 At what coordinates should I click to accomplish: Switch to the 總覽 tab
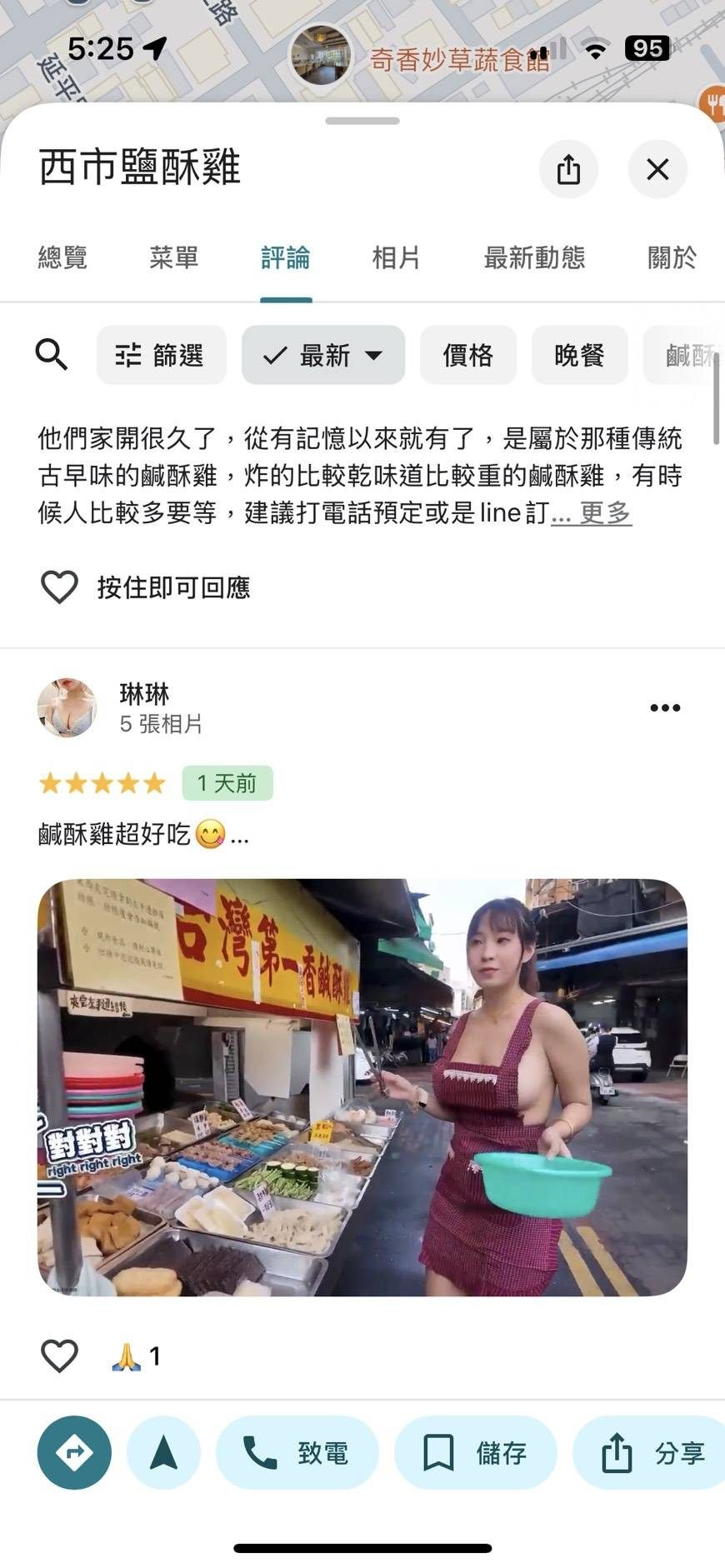coord(62,257)
